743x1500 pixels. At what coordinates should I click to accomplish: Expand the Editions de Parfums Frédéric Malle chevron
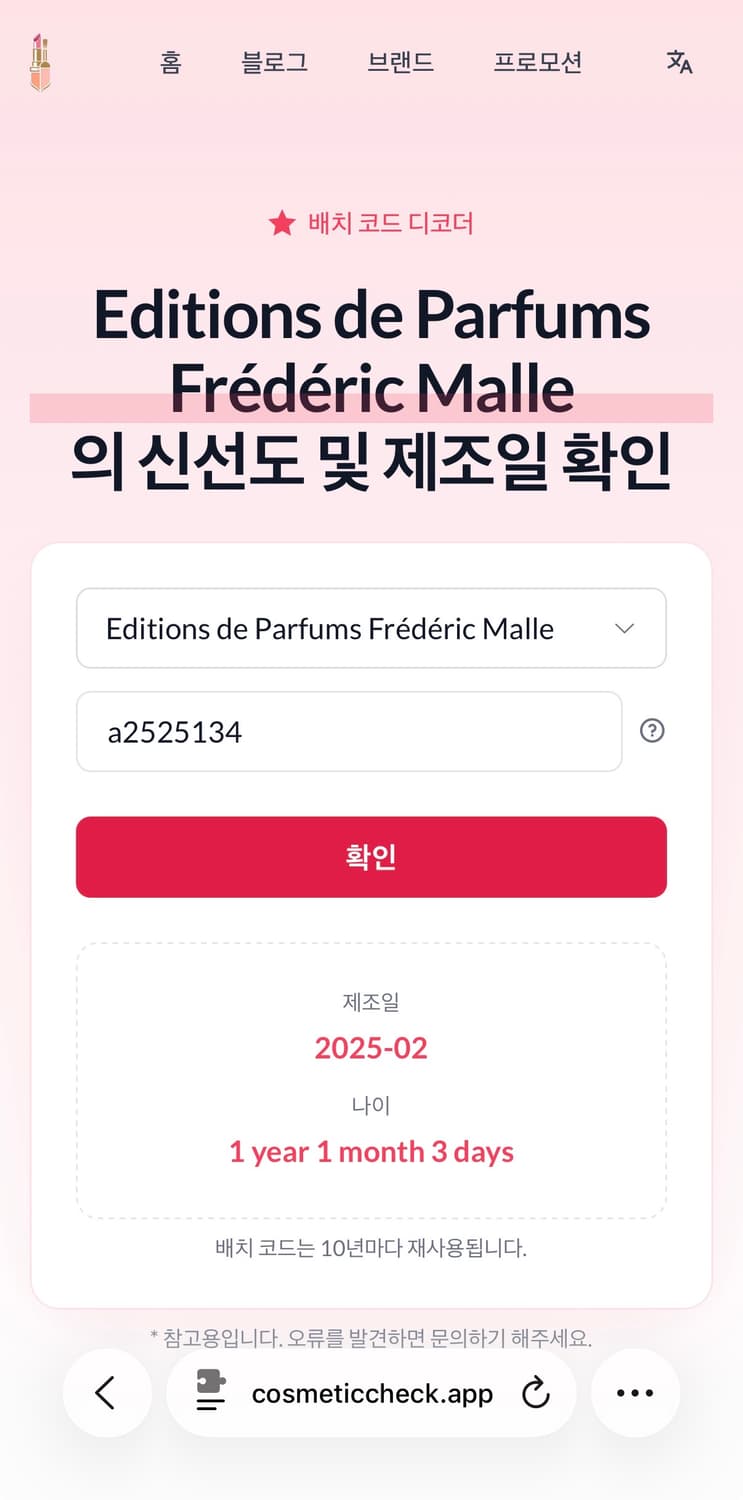tap(625, 628)
